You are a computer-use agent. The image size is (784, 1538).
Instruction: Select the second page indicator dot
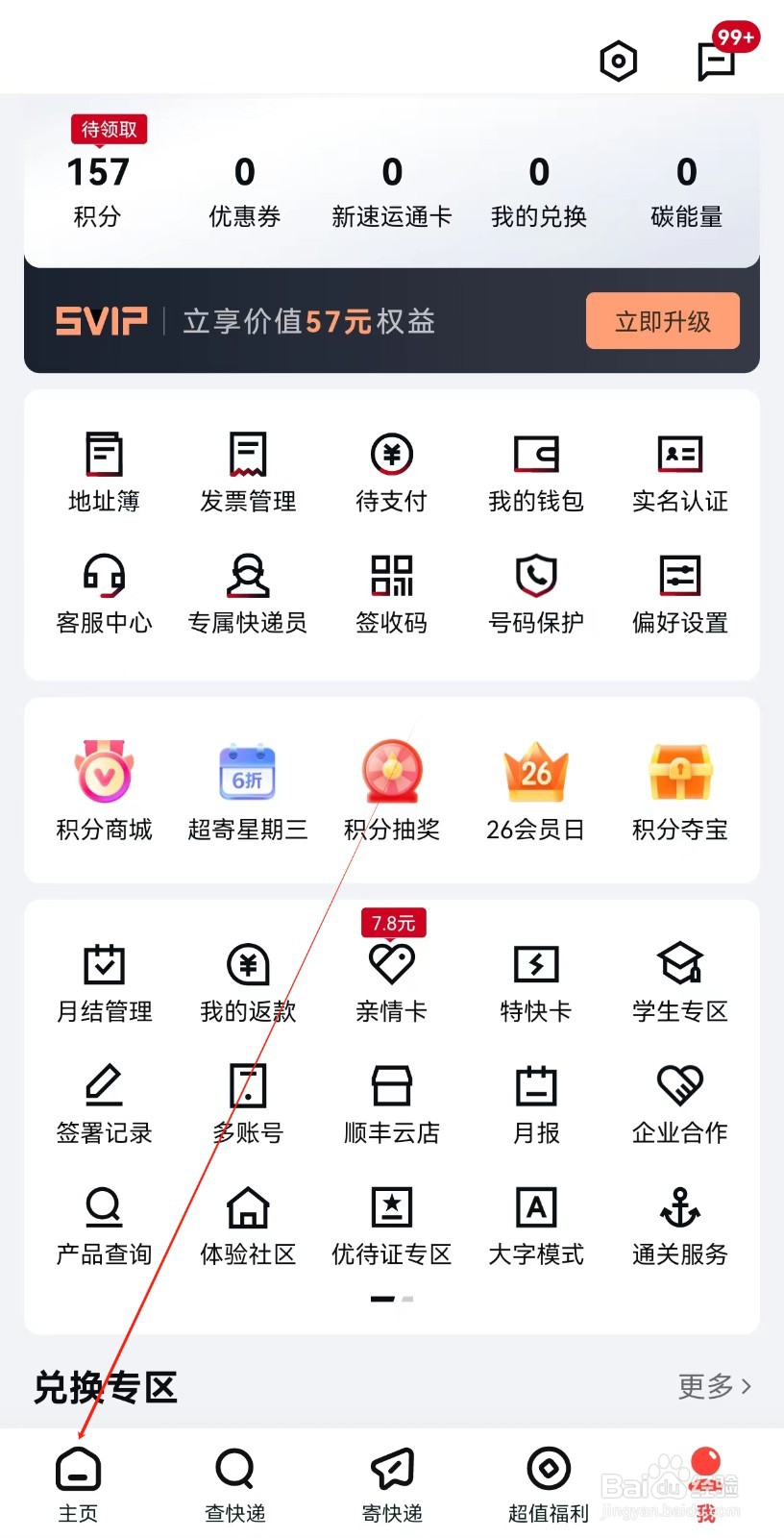coord(407,1298)
